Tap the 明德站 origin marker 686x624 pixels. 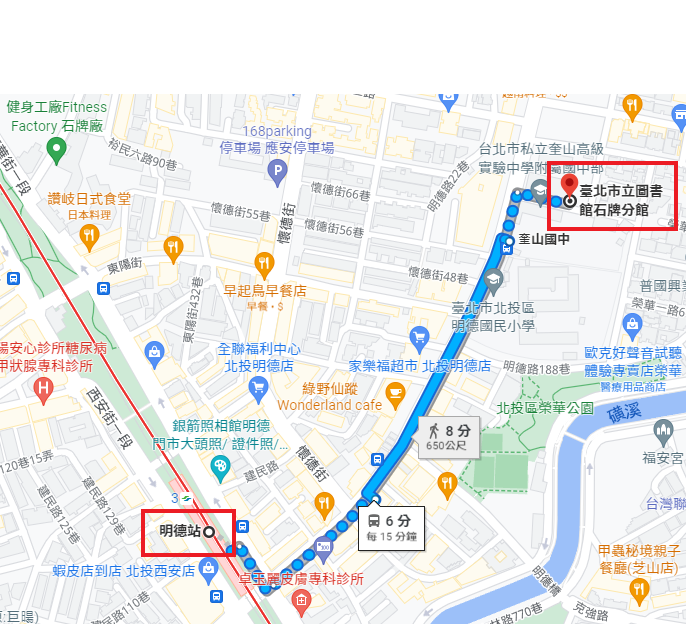(x=210, y=532)
